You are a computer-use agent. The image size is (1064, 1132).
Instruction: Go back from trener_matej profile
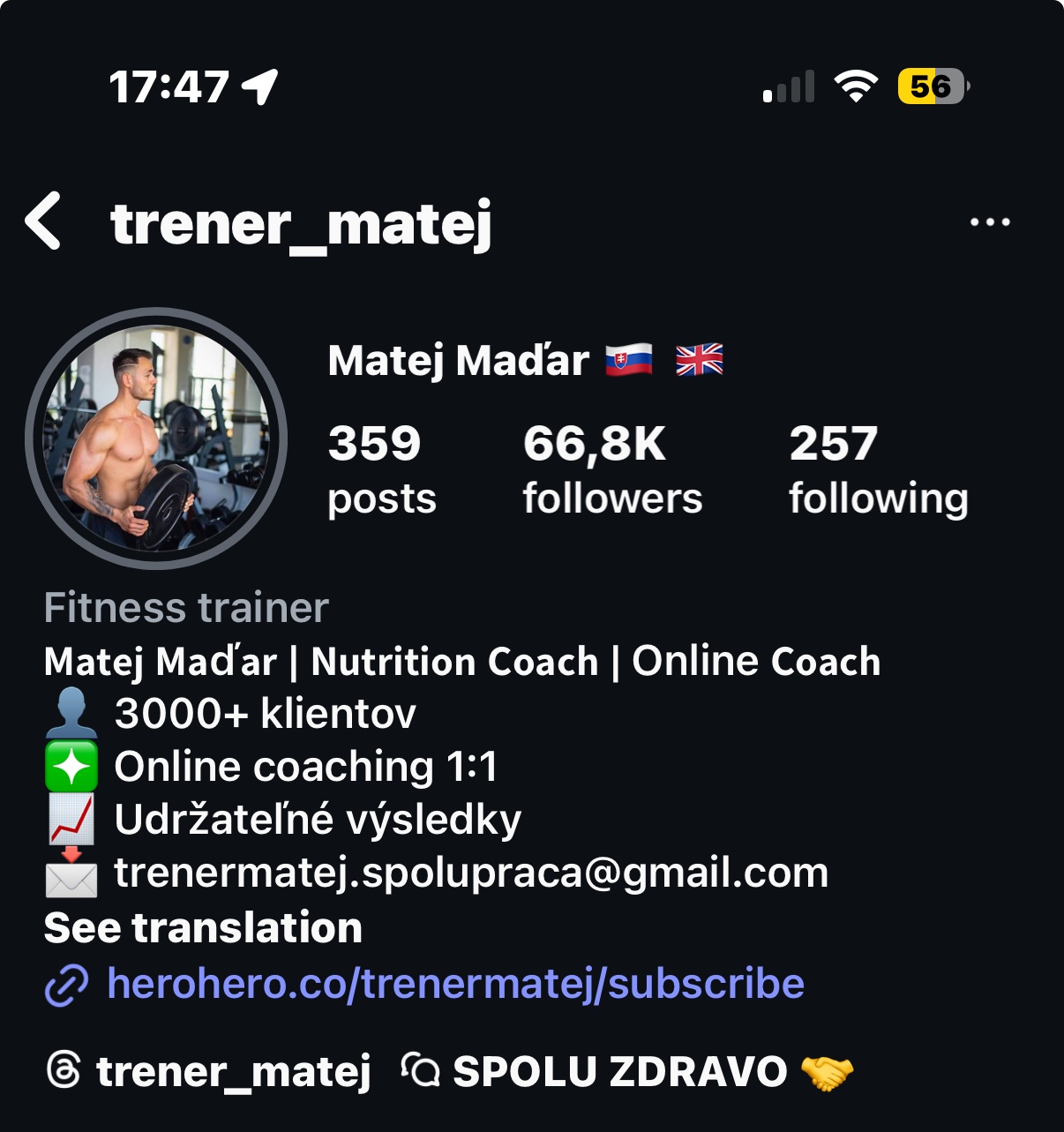coord(44,221)
